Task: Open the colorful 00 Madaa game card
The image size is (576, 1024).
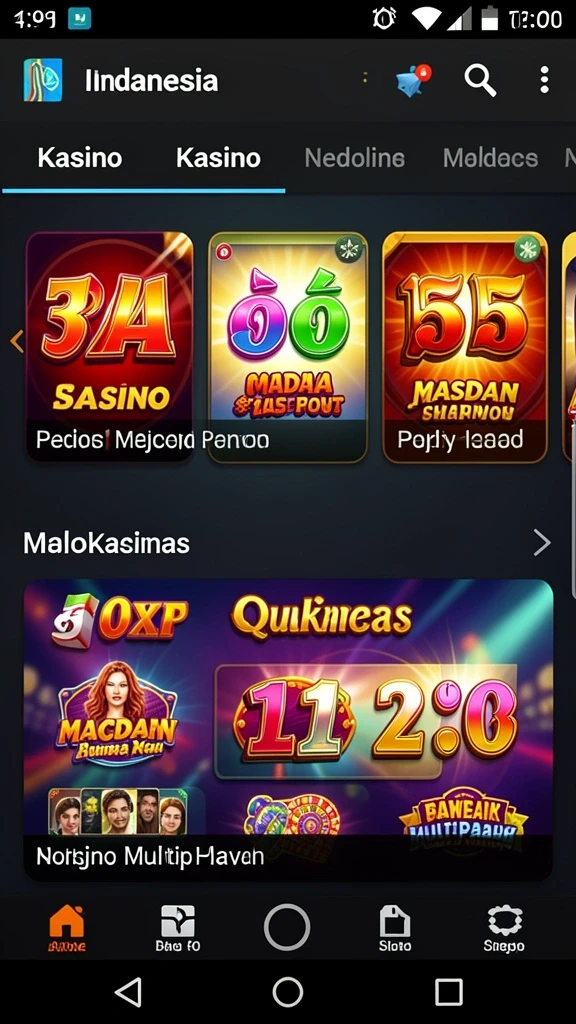Action: [288, 347]
